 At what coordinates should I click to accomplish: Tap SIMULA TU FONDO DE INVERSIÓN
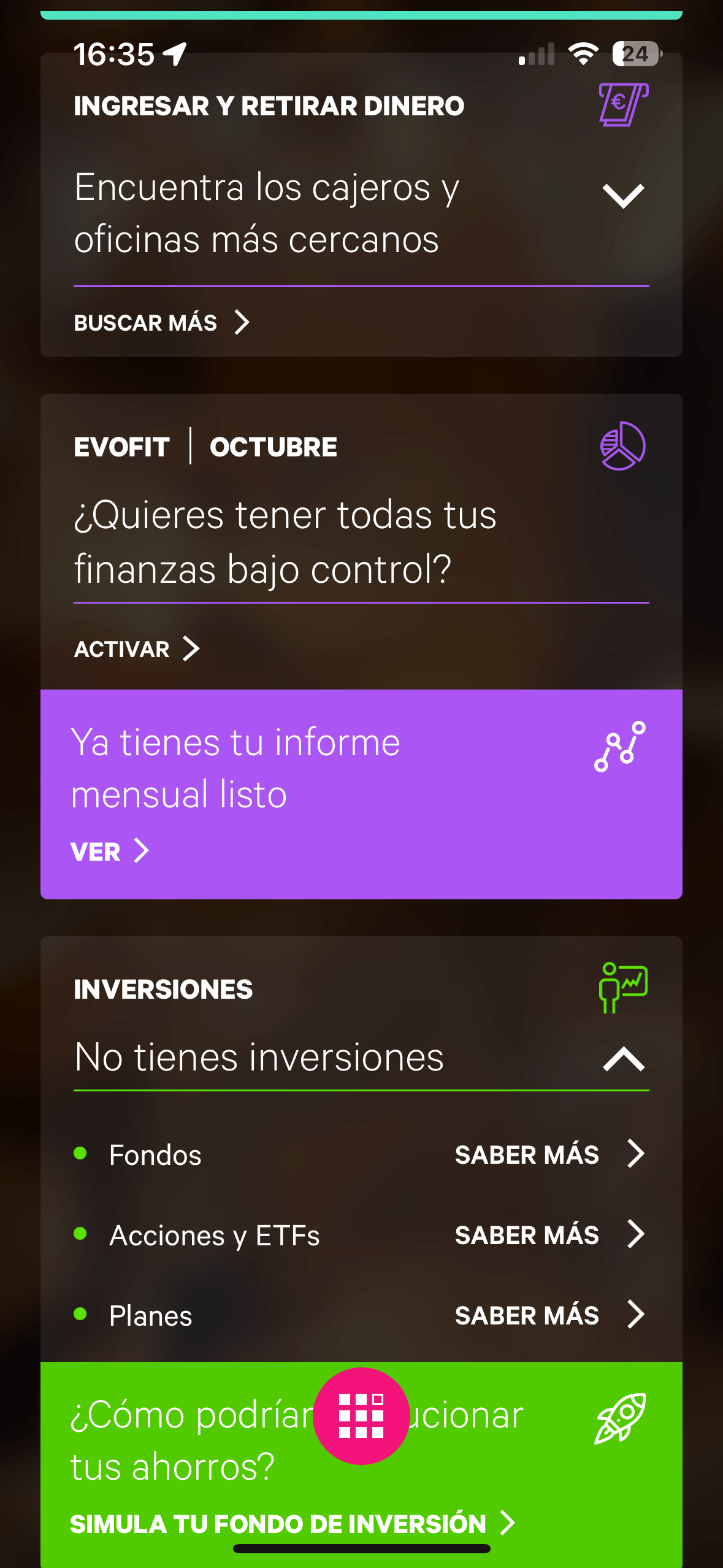click(x=292, y=1524)
